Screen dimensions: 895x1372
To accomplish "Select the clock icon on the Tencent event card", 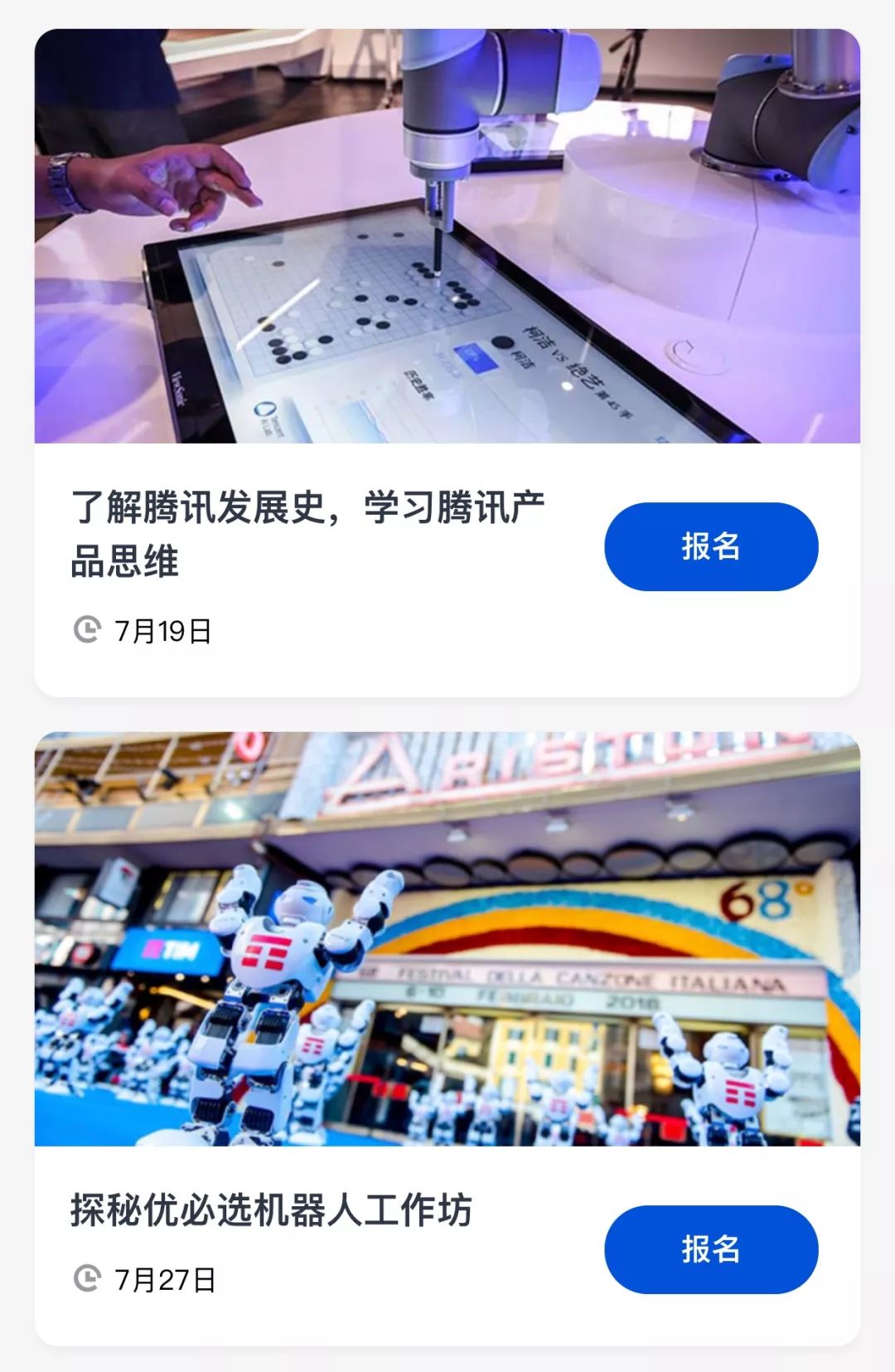I will 87,630.
